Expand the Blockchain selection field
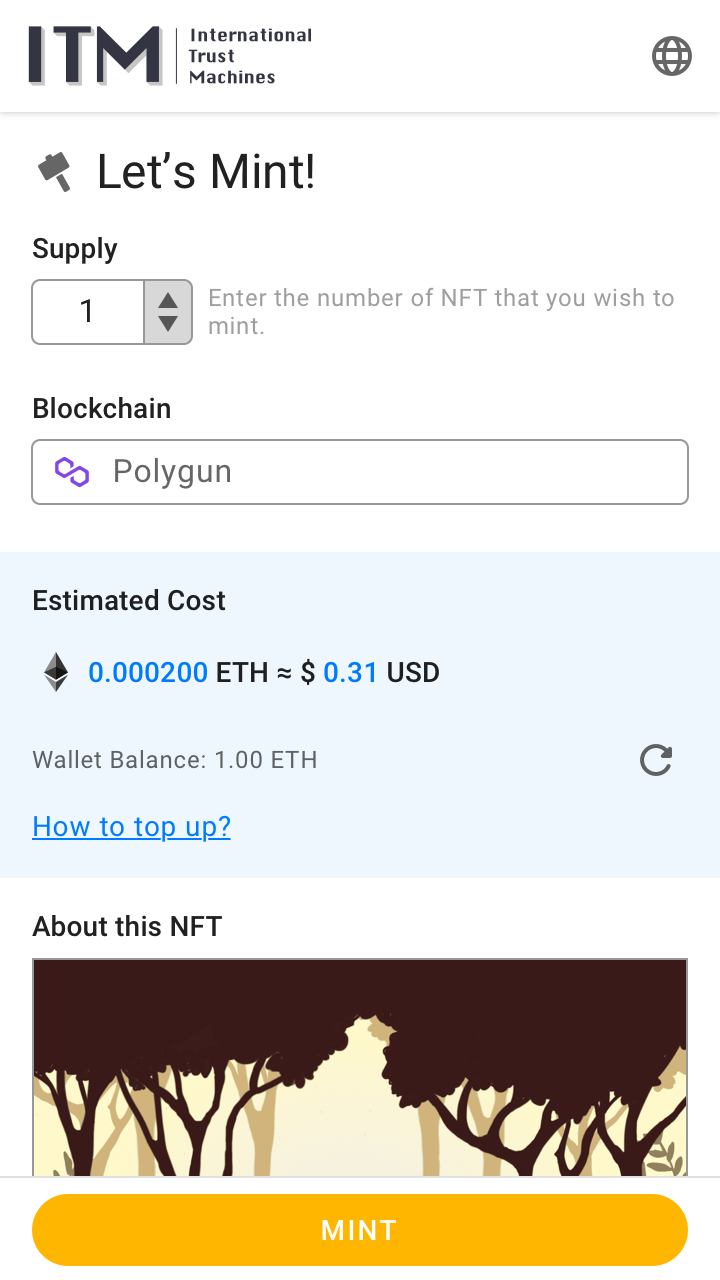The width and height of the screenshot is (720, 1280). point(360,471)
